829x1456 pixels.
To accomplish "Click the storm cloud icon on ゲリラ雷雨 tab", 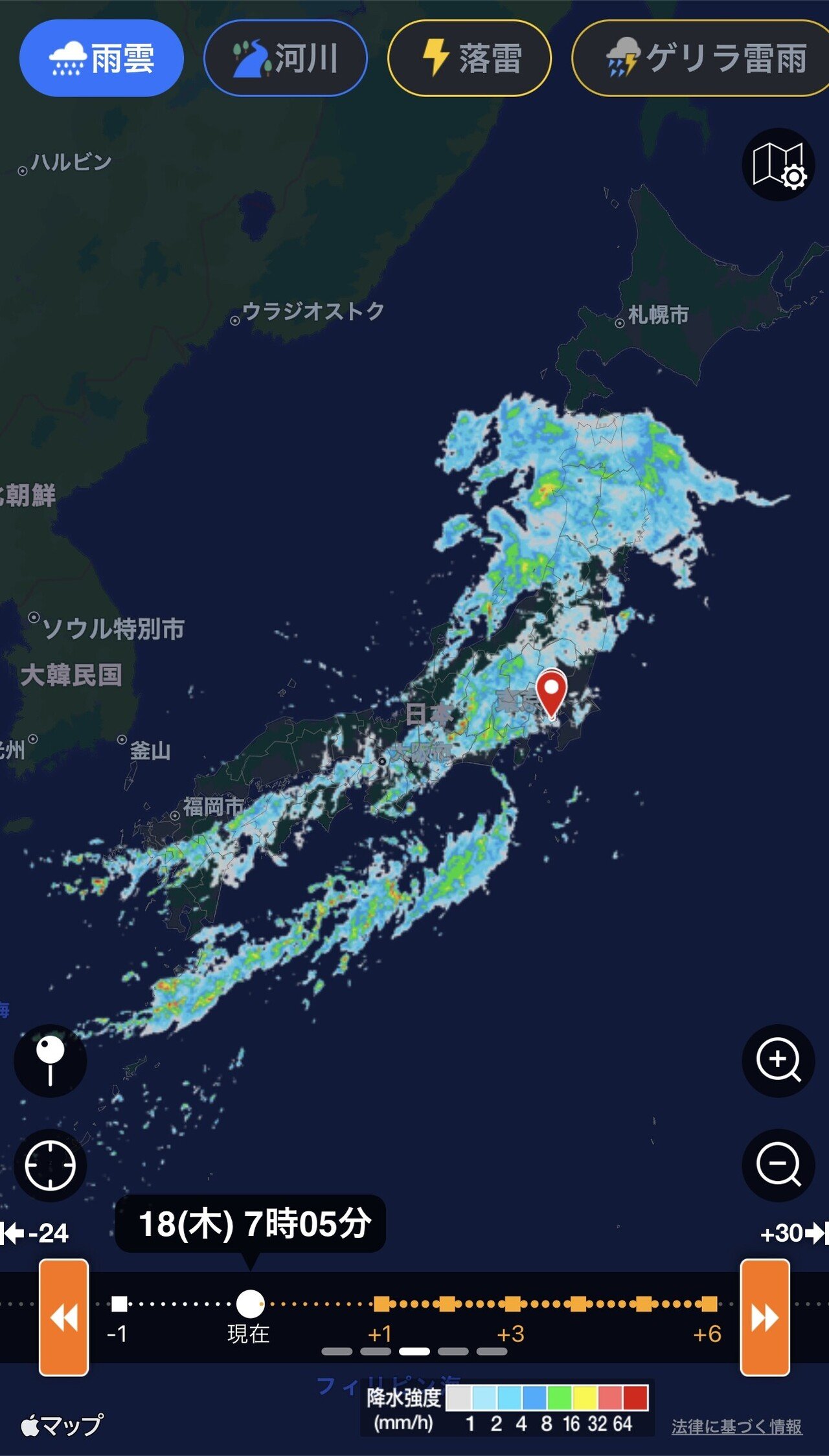I will pos(624,57).
